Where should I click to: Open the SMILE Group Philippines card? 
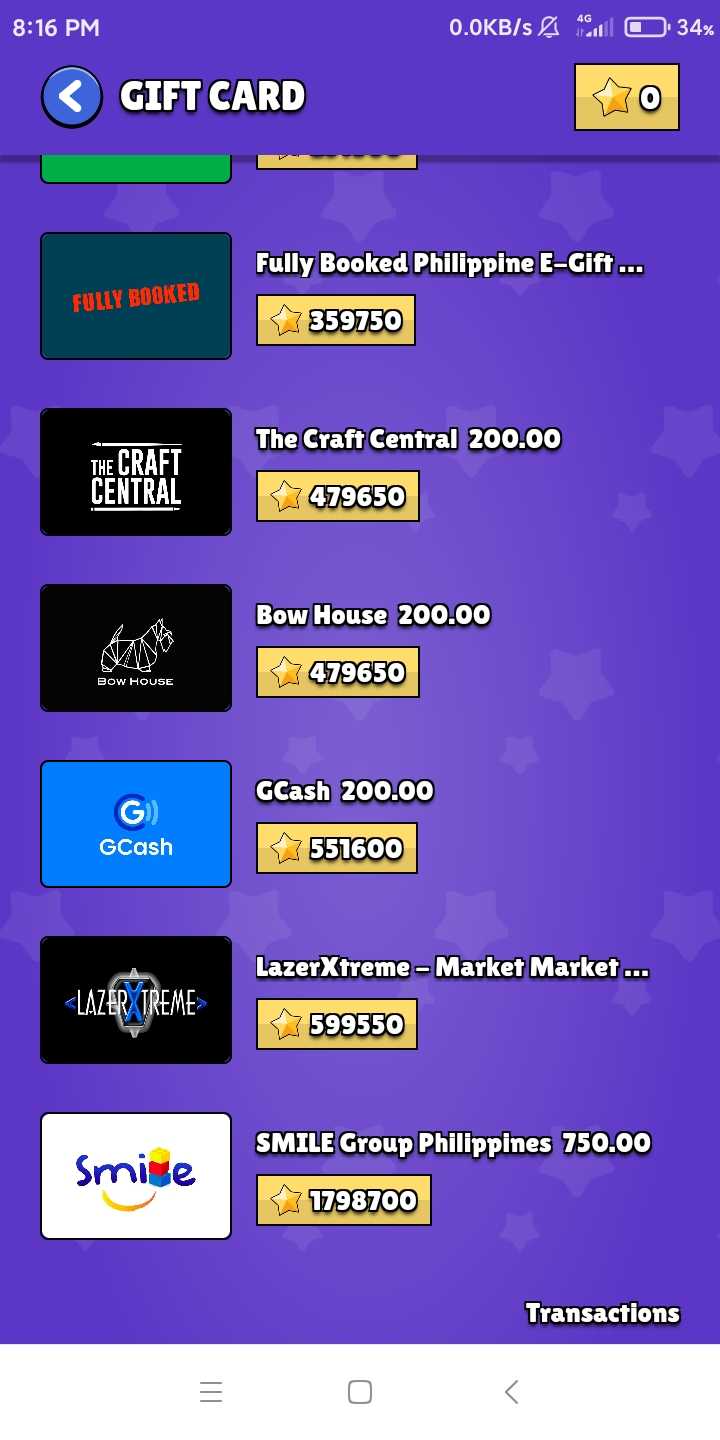(x=136, y=1176)
